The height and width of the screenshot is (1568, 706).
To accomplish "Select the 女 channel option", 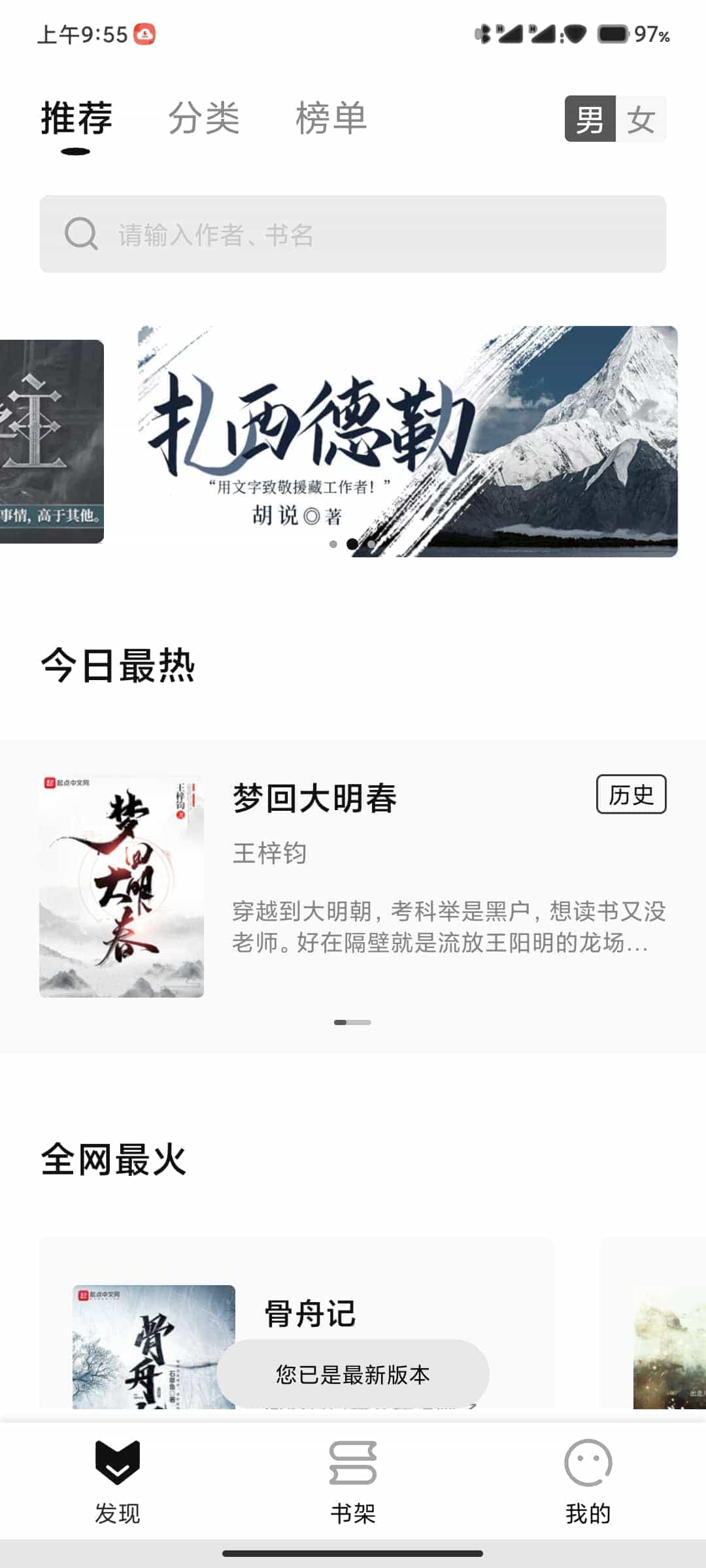I will (641, 119).
